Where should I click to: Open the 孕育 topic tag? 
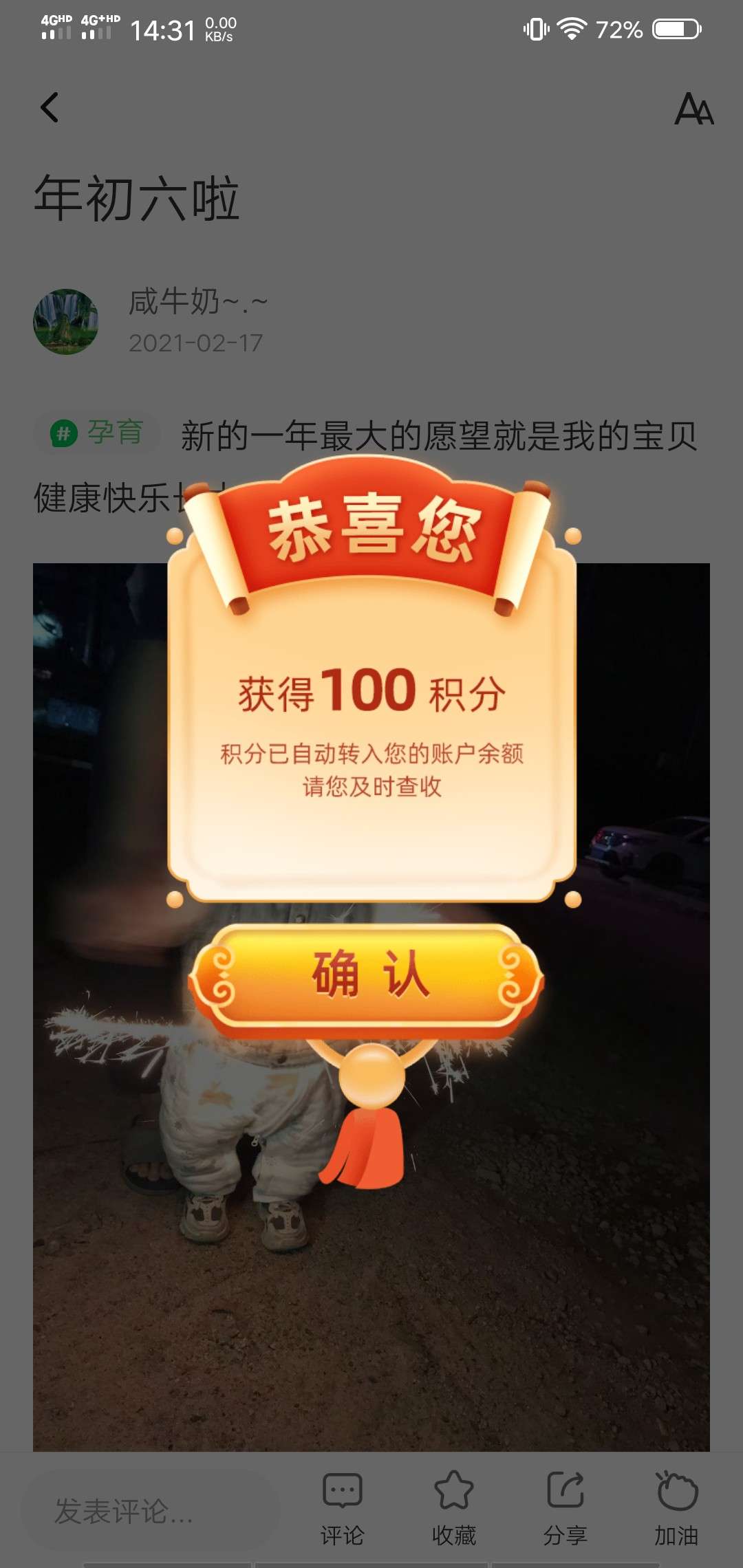[98, 433]
